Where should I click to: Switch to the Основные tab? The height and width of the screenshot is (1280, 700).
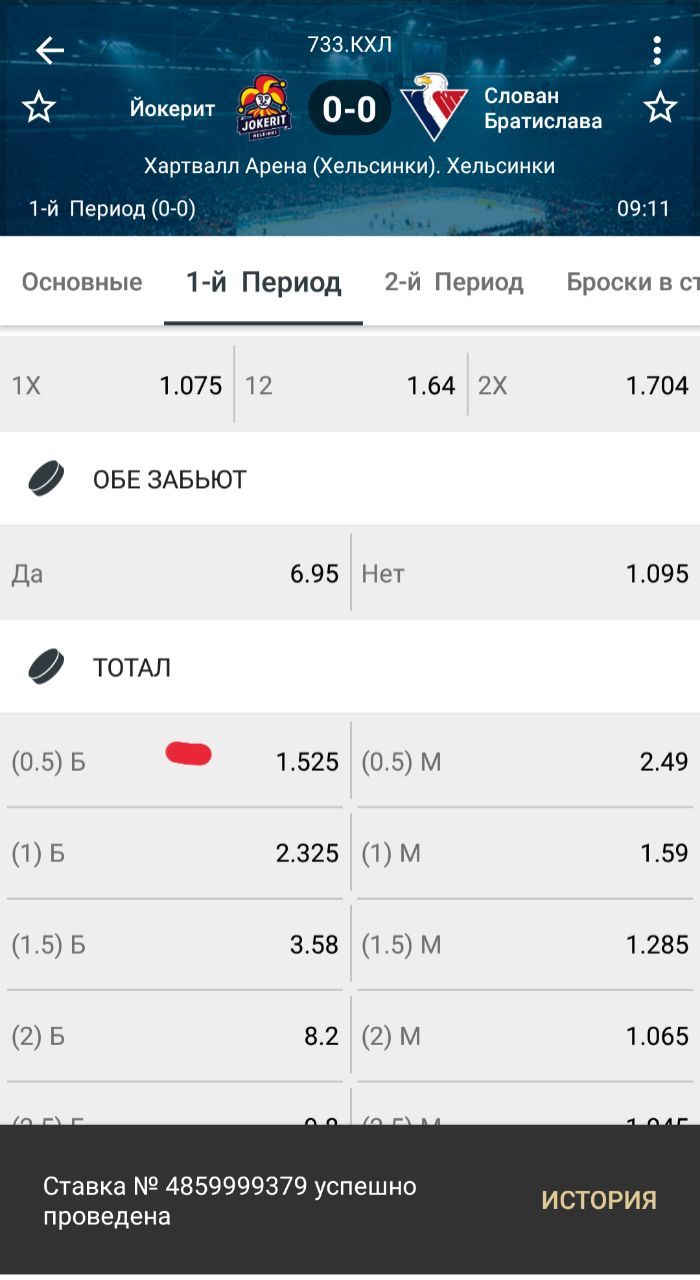[82, 282]
